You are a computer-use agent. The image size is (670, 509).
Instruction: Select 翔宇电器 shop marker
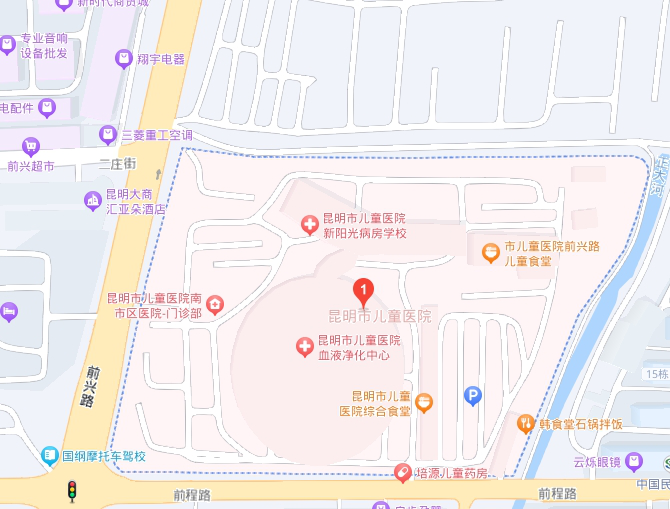coord(124,59)
